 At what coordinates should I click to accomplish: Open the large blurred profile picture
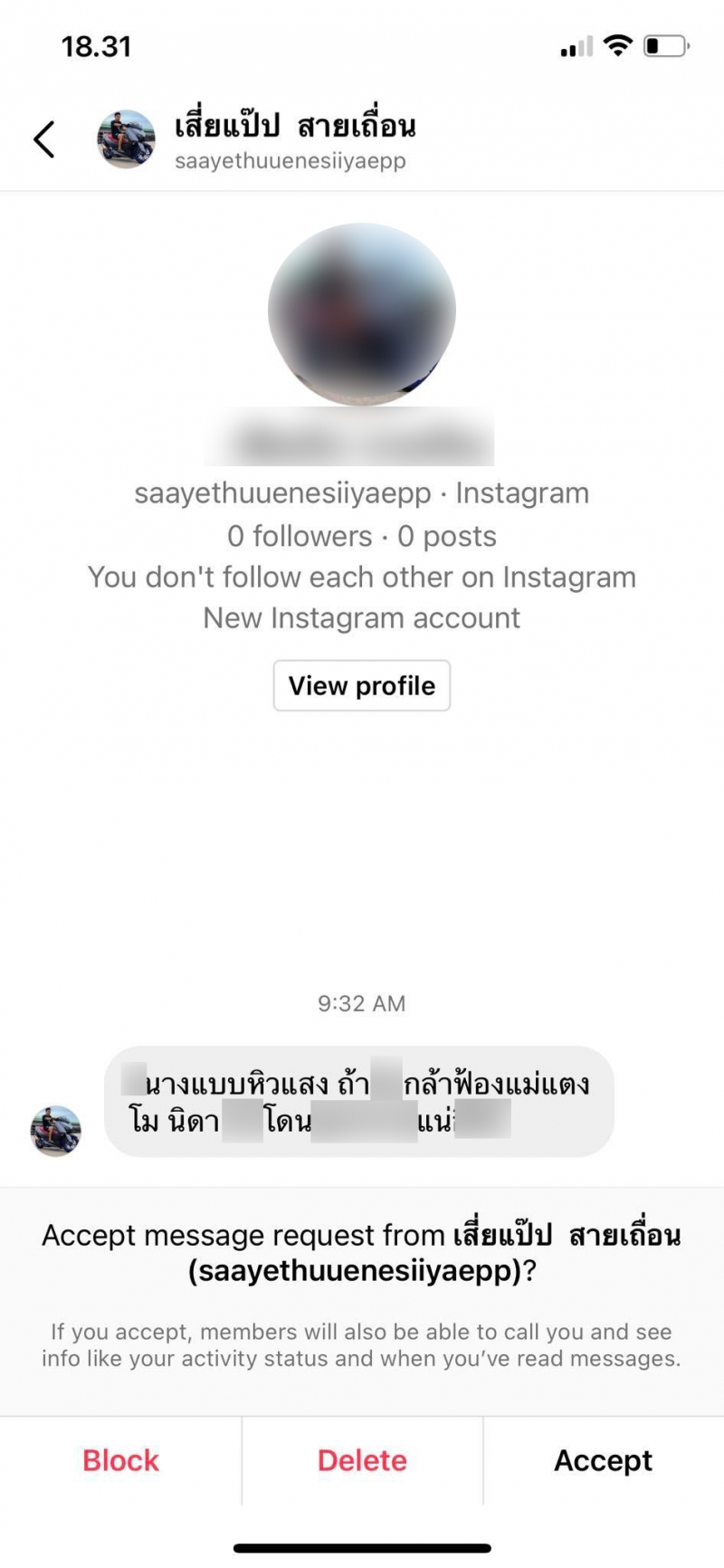361,312
